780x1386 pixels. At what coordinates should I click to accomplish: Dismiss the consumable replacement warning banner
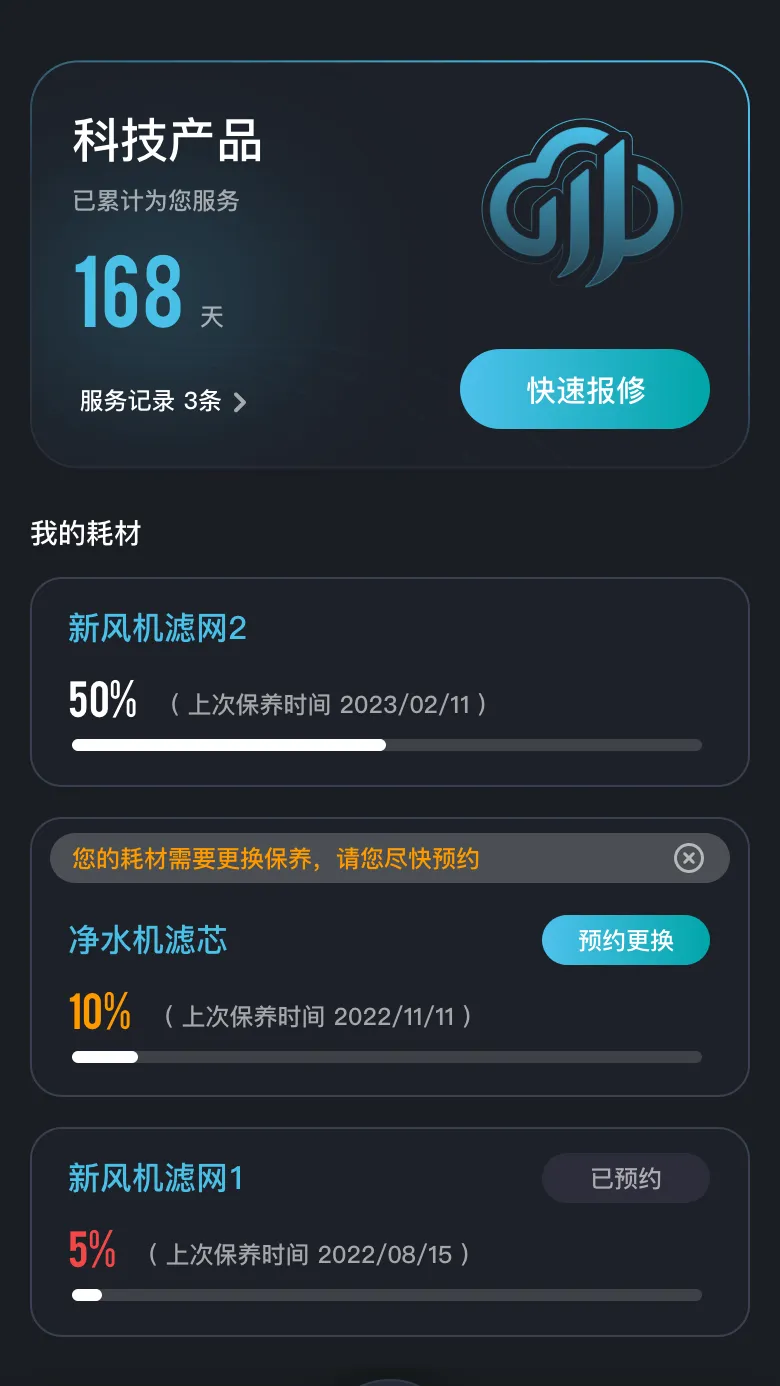pyautogui.click(x=688, y=858)
